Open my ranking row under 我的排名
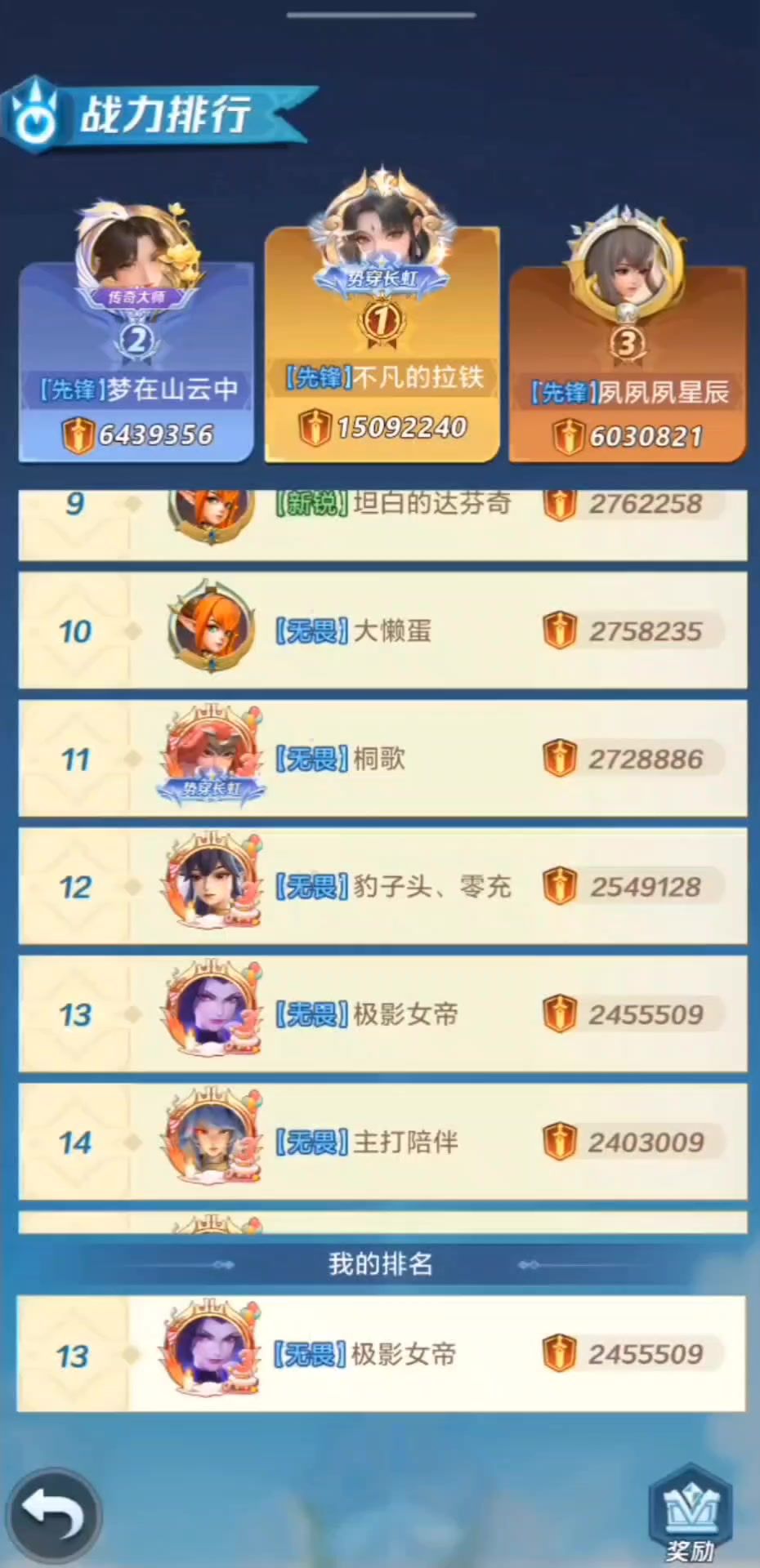The image size is (760, 1568). click(x=381, y=1354)
